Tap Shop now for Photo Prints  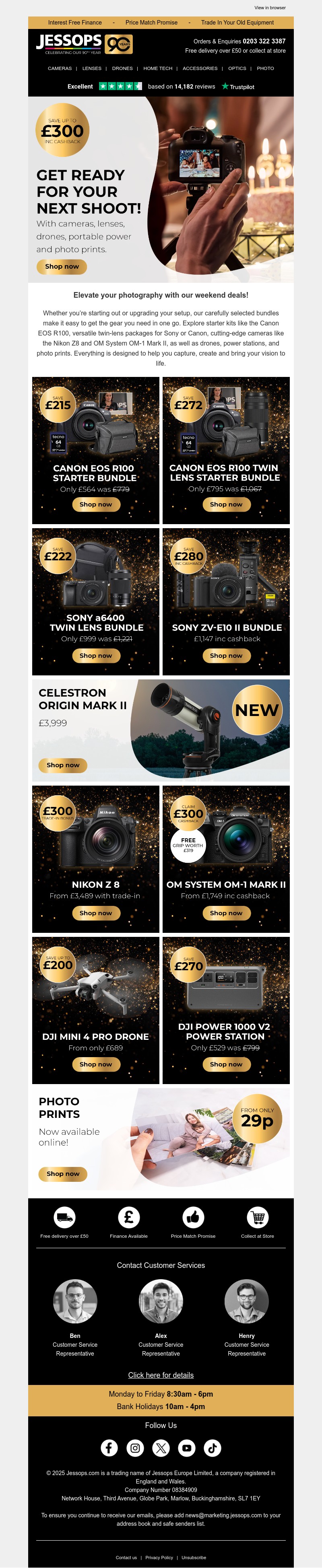tap(63, 1173)
